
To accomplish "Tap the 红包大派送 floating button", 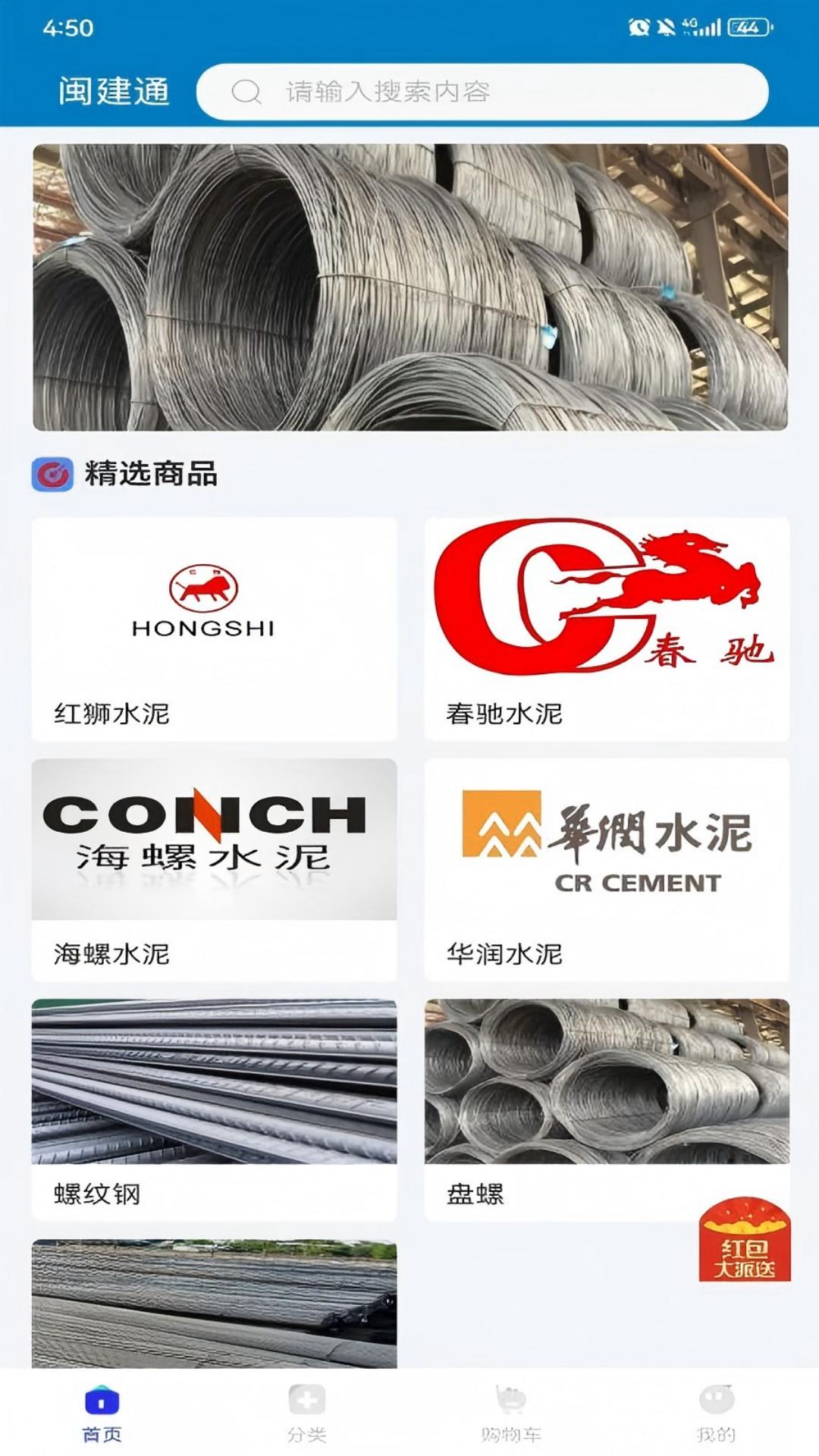I will [744, 1239].
